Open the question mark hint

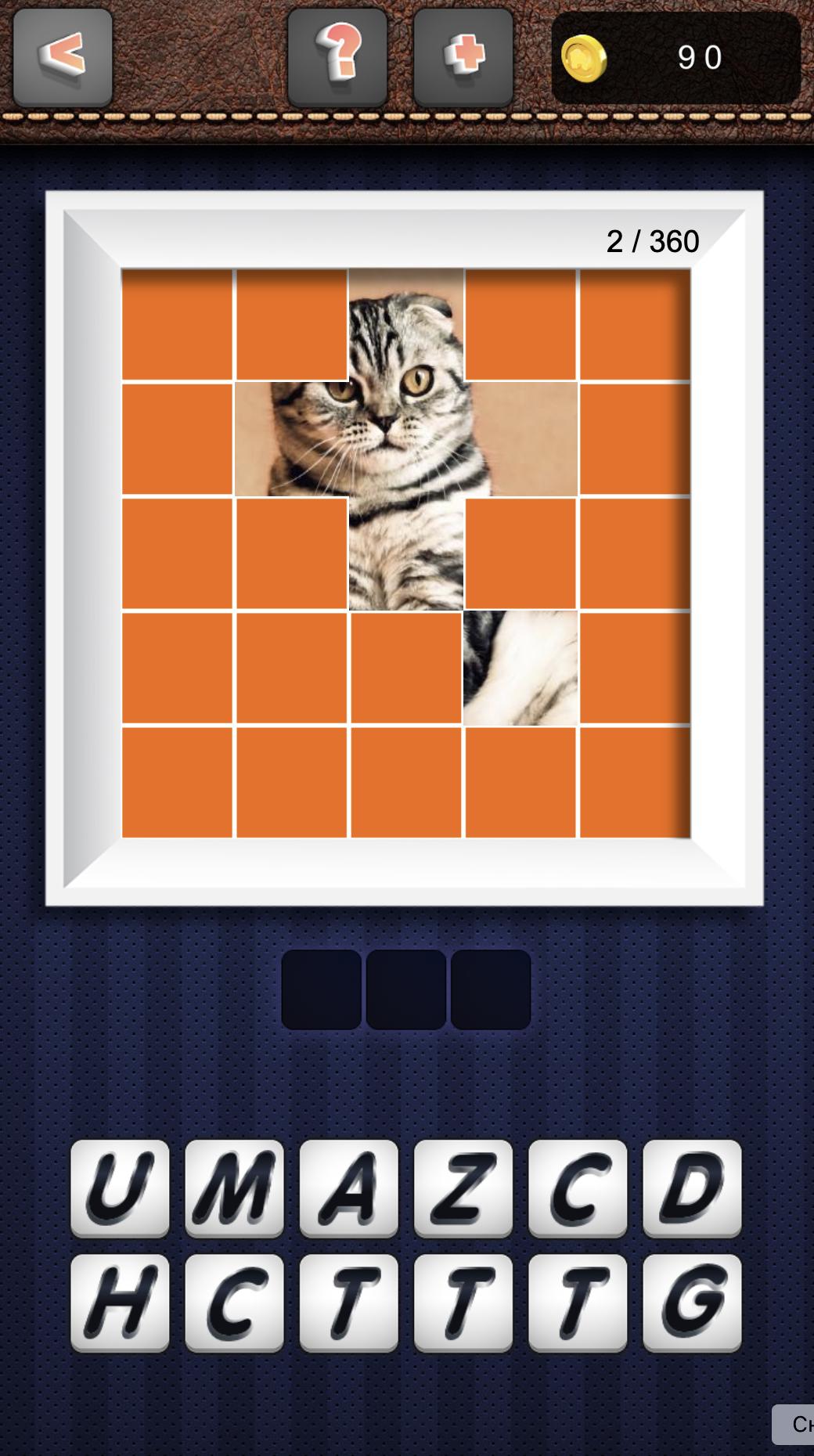(x=337, y=56)
